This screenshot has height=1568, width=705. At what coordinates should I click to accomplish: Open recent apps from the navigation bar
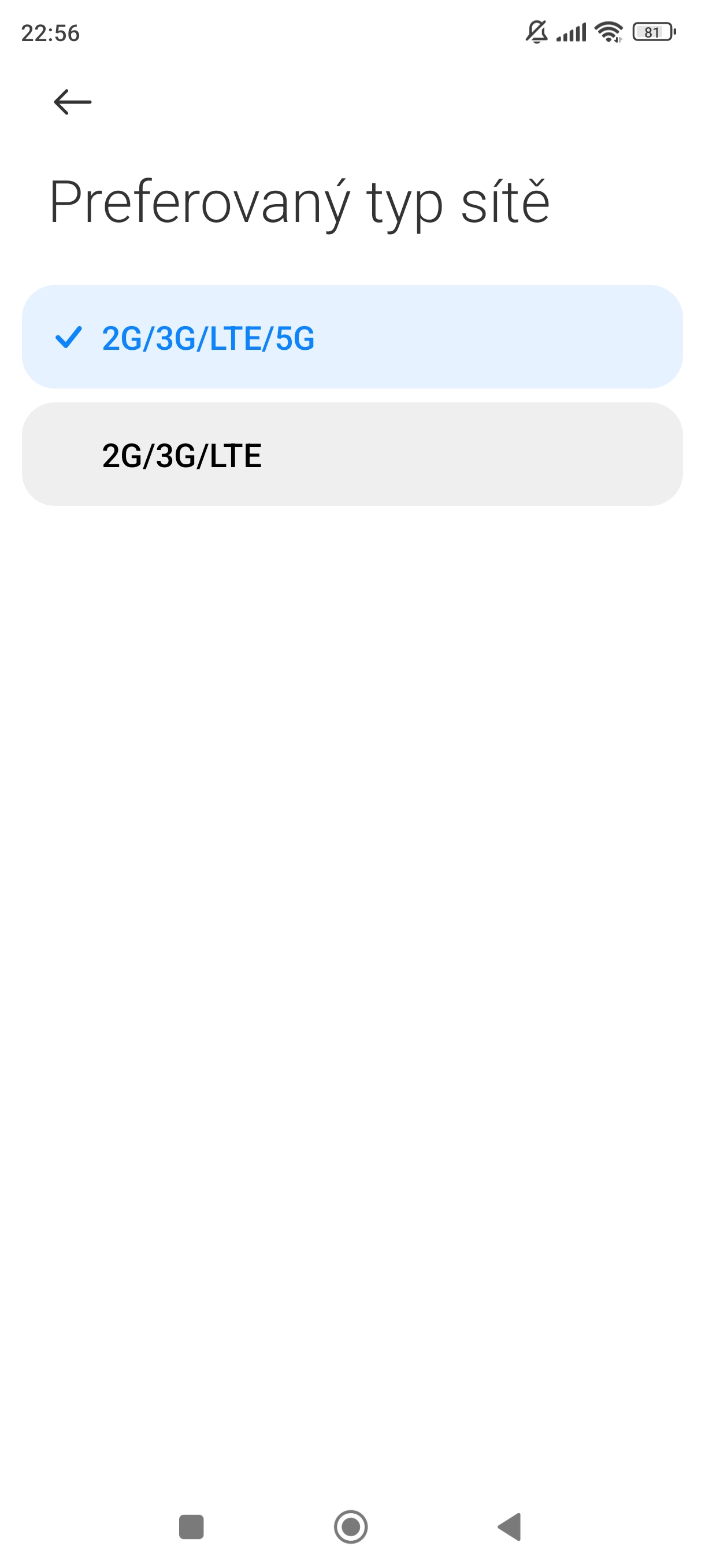click(x=191, y=1526)
